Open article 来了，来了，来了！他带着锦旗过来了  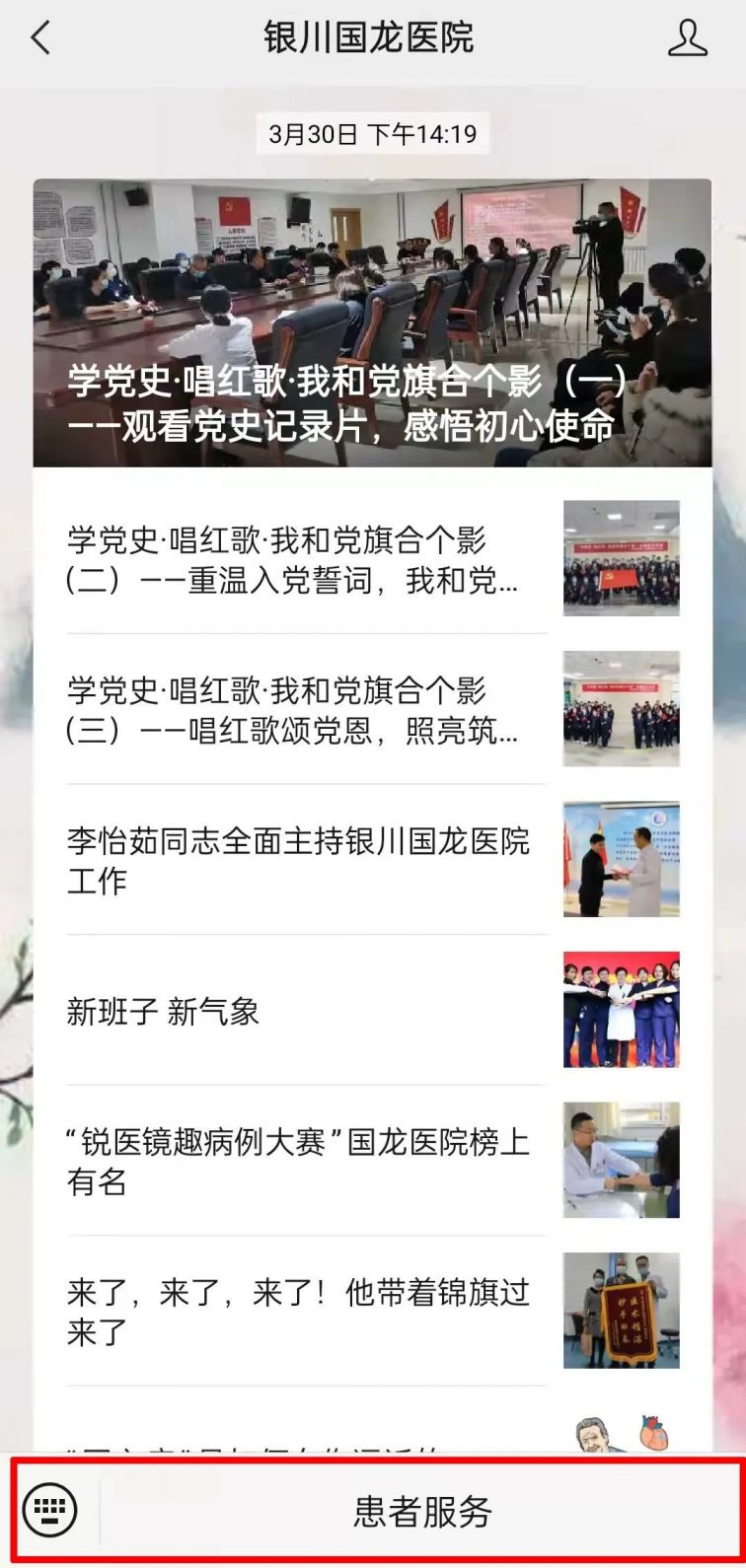tap(372, 1311)
